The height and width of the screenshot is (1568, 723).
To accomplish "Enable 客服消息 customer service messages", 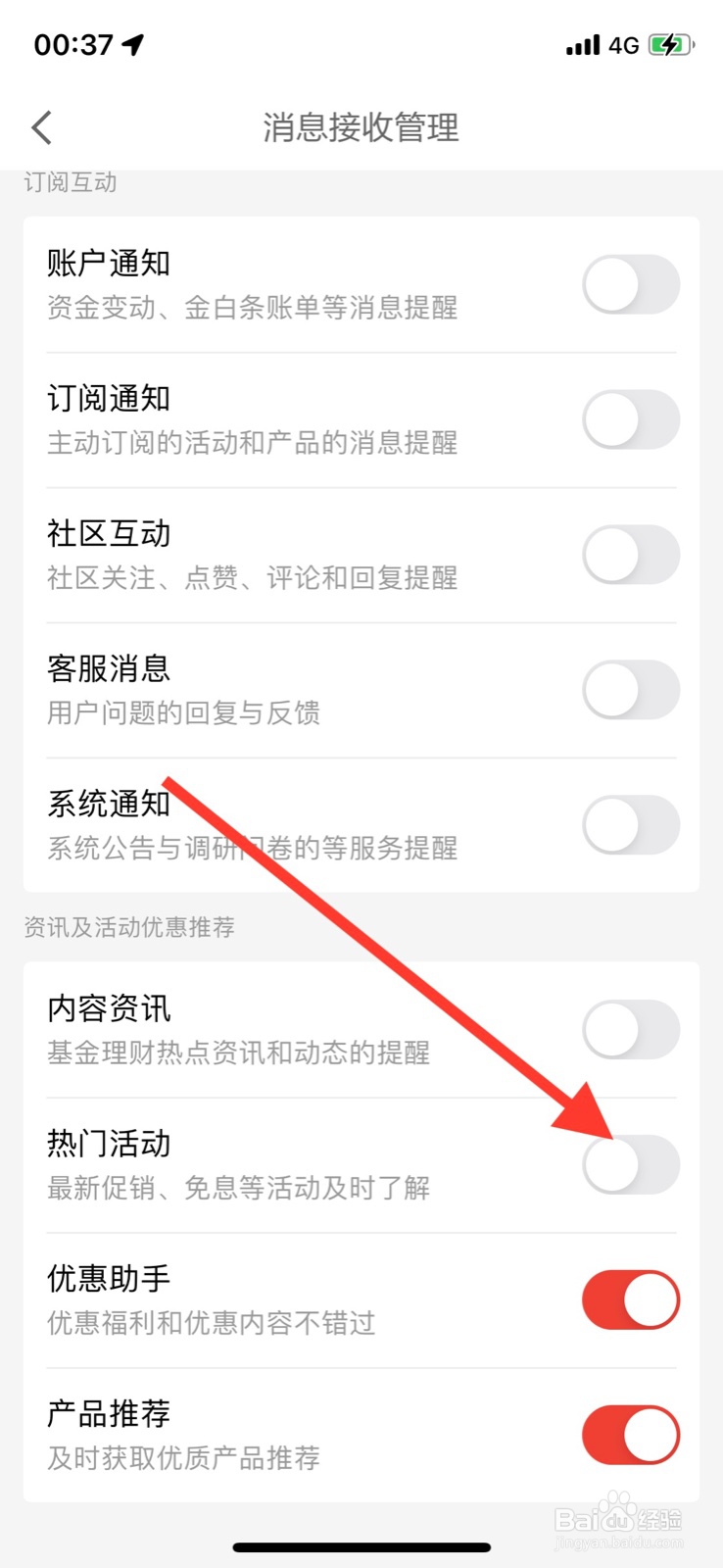I will pyautogui.click(x=630, y=690).
